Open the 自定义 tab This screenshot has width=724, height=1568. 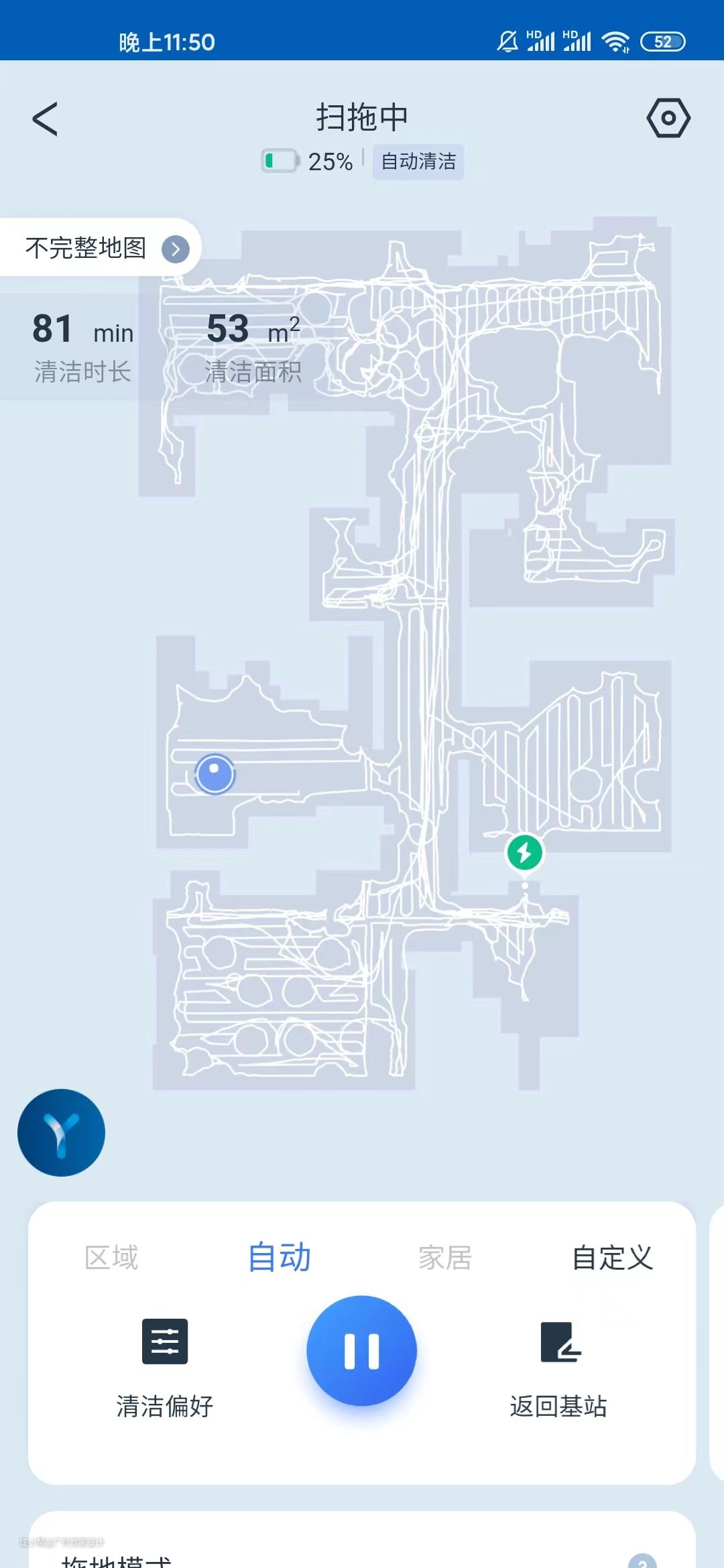[x=612, y=1257]
